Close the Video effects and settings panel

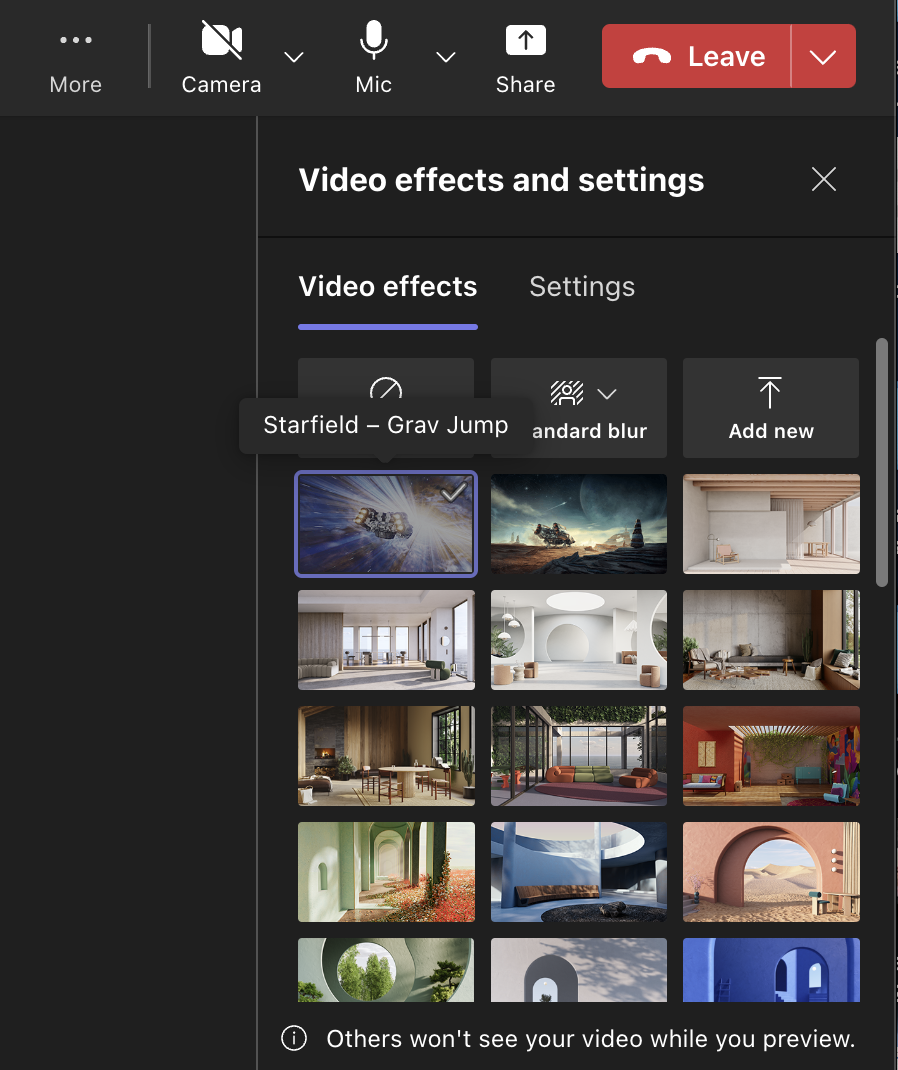coord(823,180)
